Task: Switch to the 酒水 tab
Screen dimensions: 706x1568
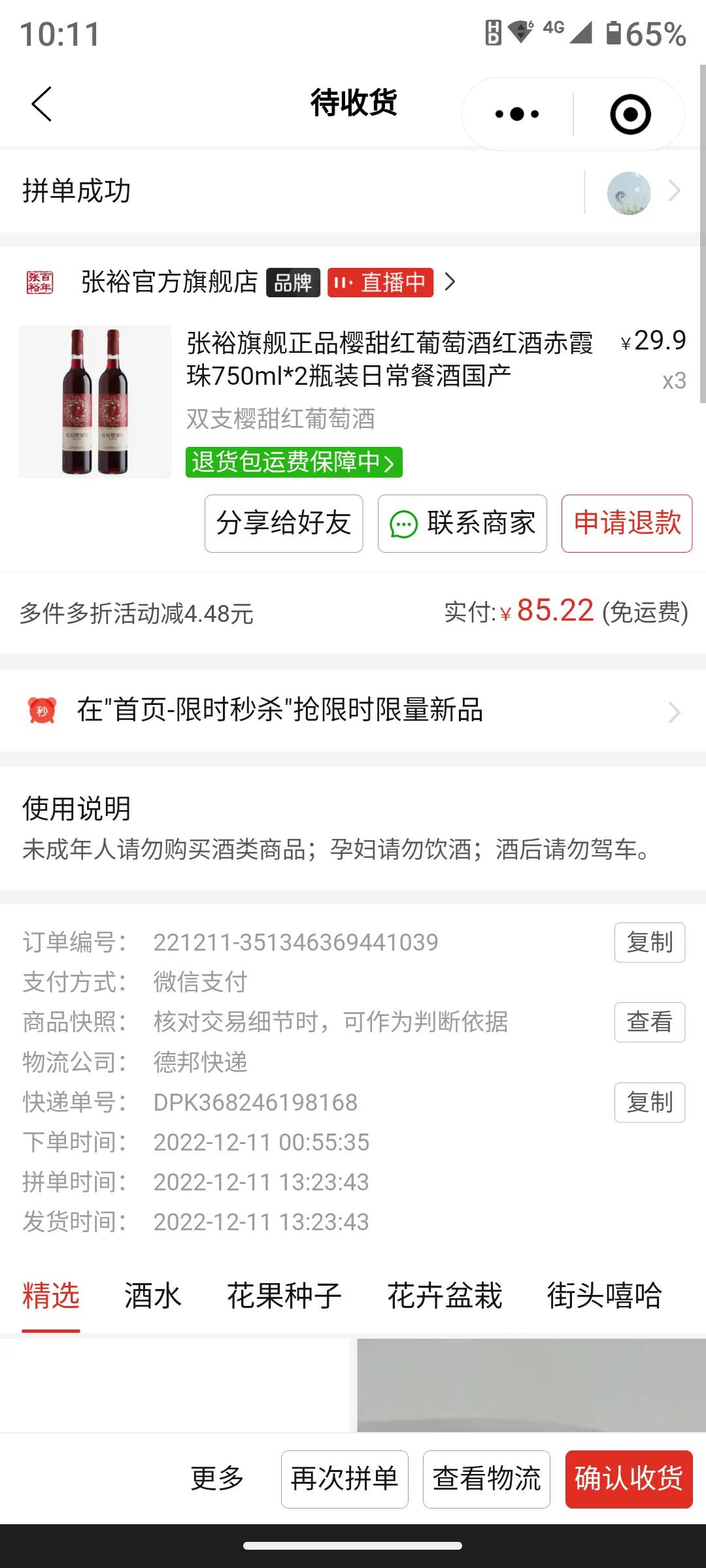Action: [x=152, y=1297]
